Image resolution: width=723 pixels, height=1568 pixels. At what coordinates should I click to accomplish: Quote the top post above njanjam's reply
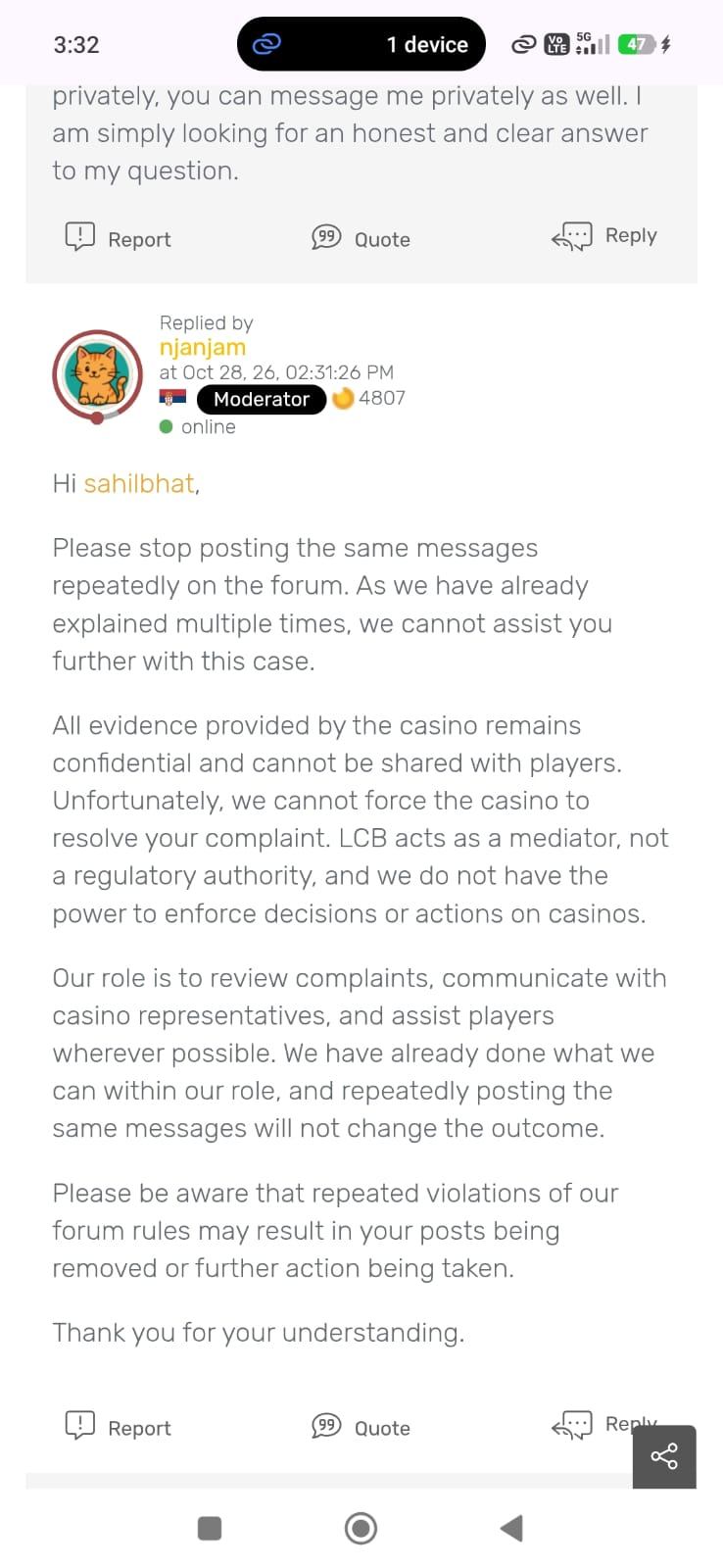(x=361, y=238)
